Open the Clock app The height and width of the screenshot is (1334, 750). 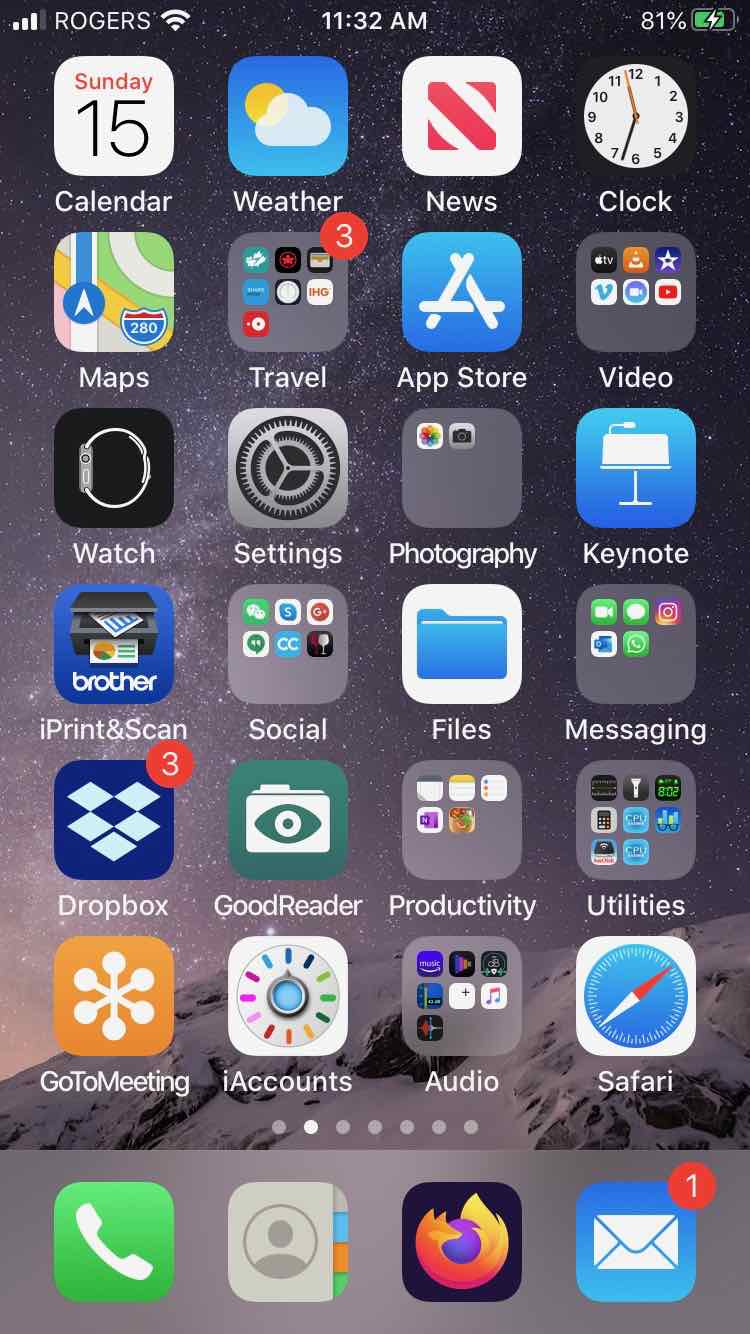coord(636,116)
